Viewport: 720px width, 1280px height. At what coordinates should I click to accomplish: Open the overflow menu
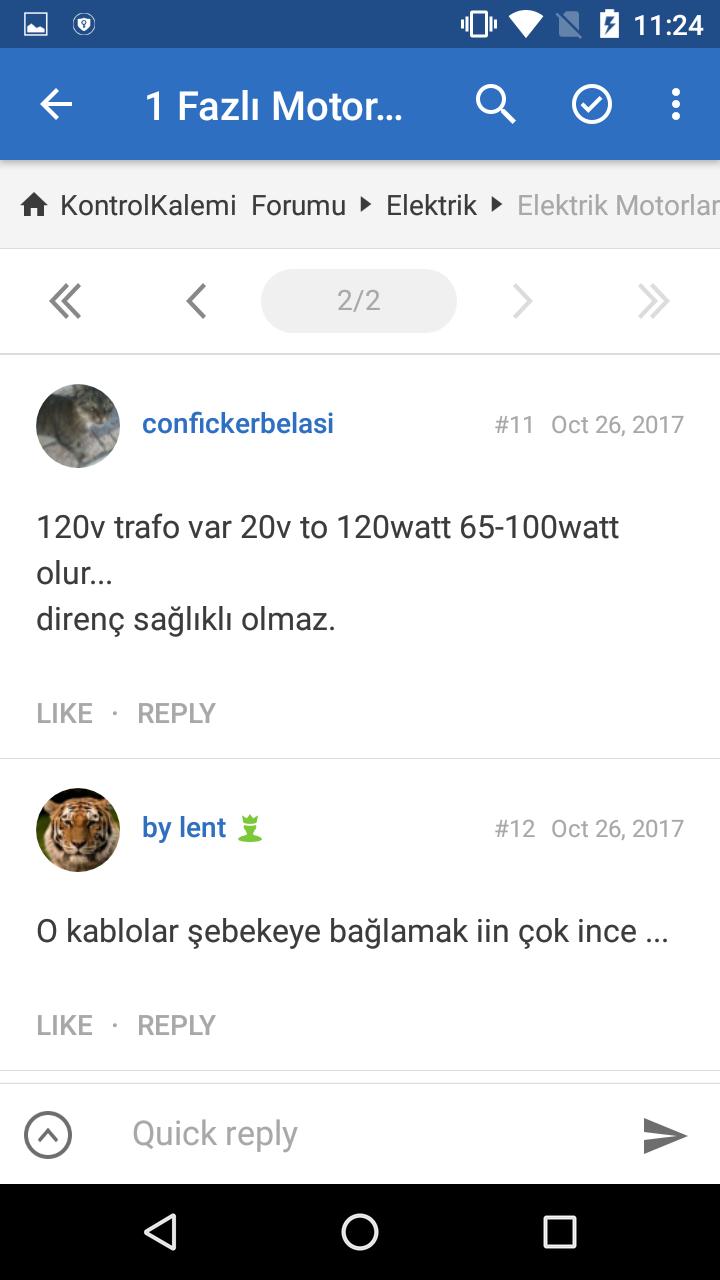(676, 104)
